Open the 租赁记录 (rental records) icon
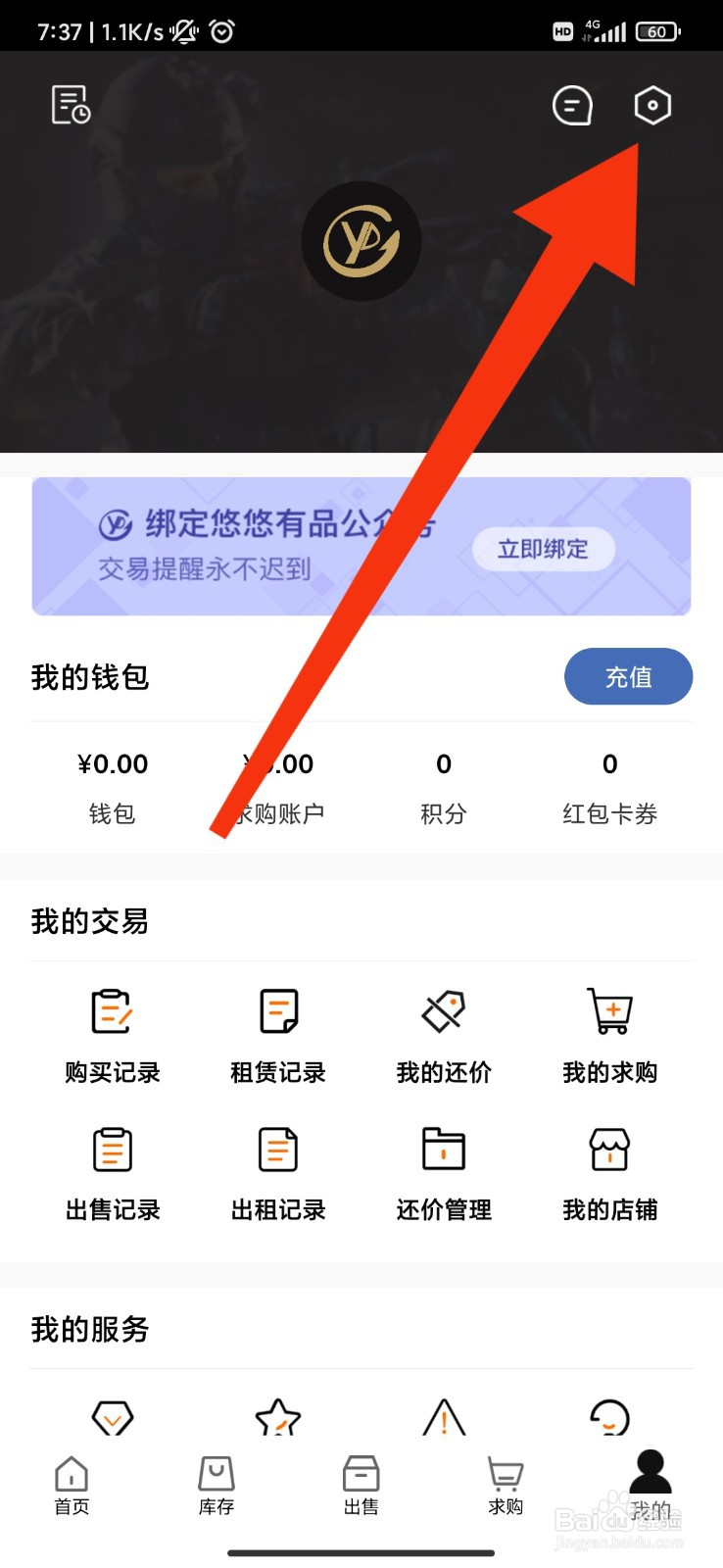Image resolution: width=723 pixels, height=1568 pixels. 277,1011
